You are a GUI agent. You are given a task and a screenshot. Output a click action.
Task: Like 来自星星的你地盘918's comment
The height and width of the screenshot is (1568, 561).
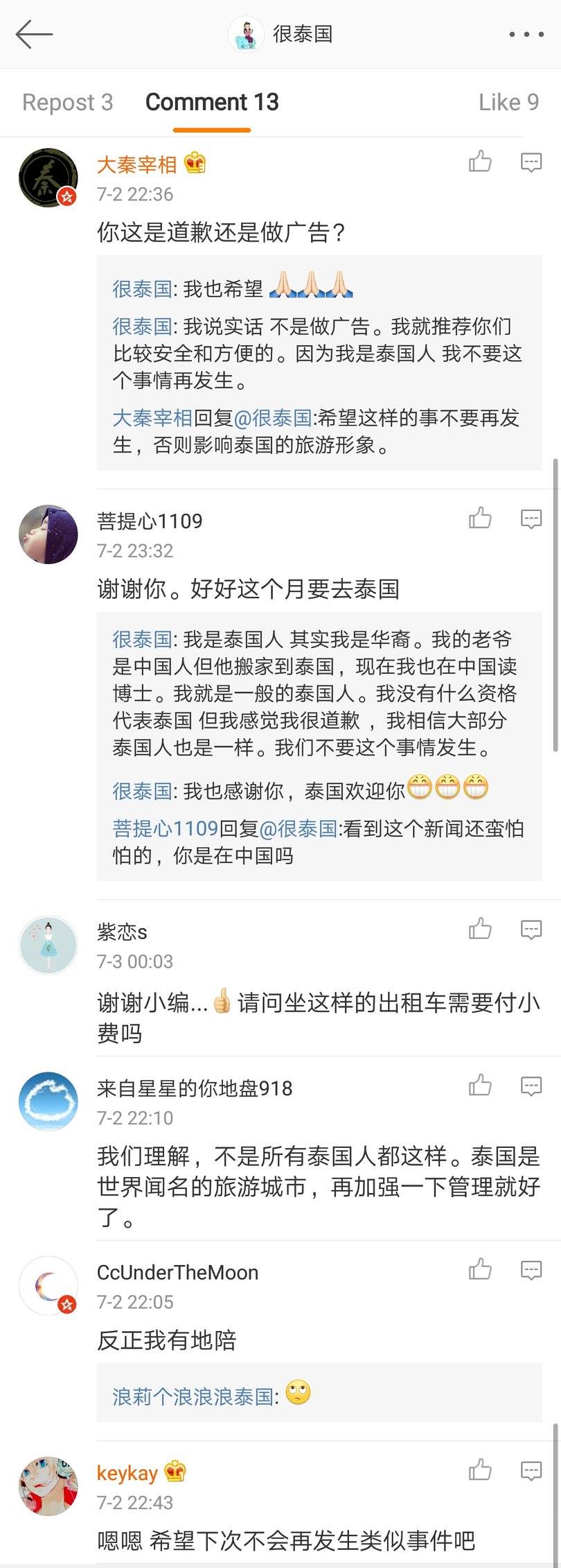(480, 1086)
